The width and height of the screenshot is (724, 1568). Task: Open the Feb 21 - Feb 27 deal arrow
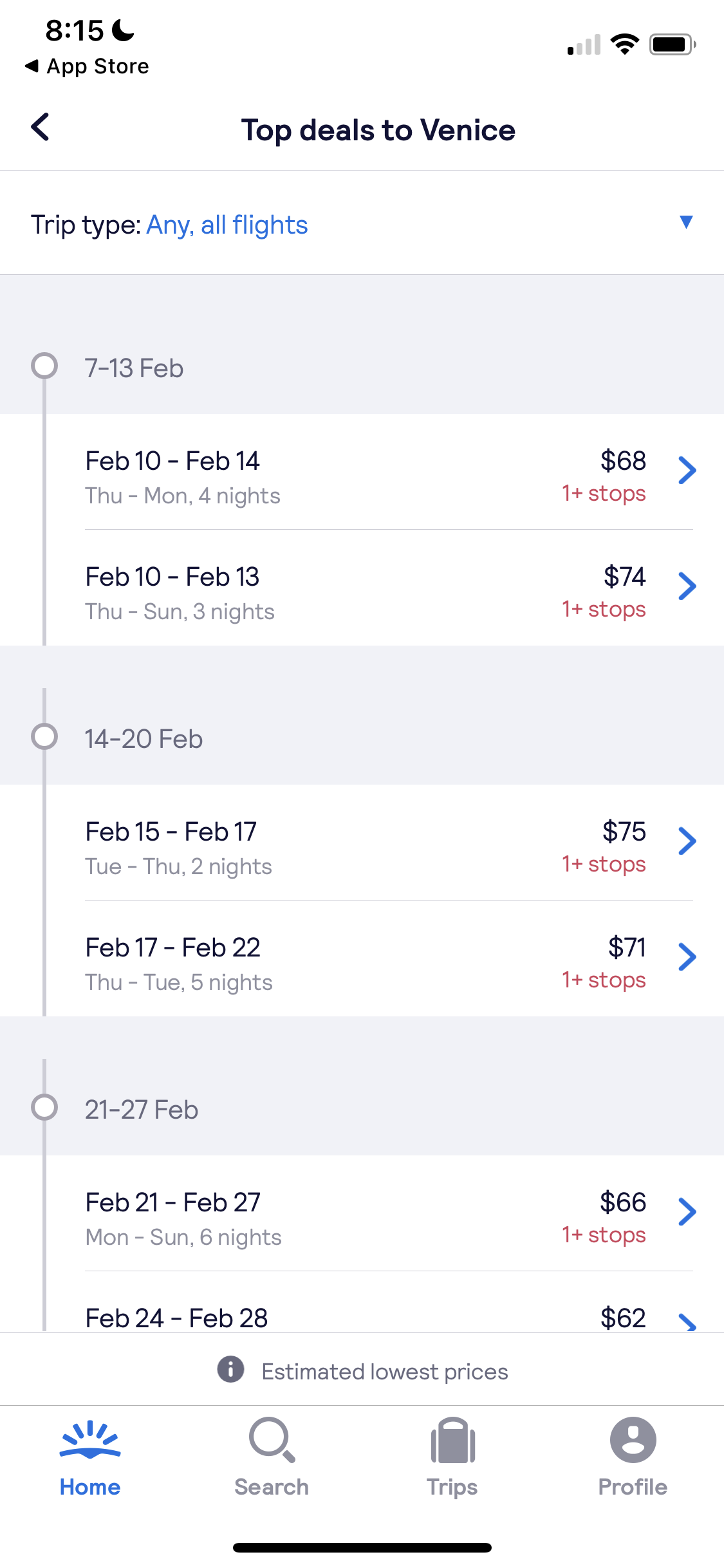pos(687,1212)
